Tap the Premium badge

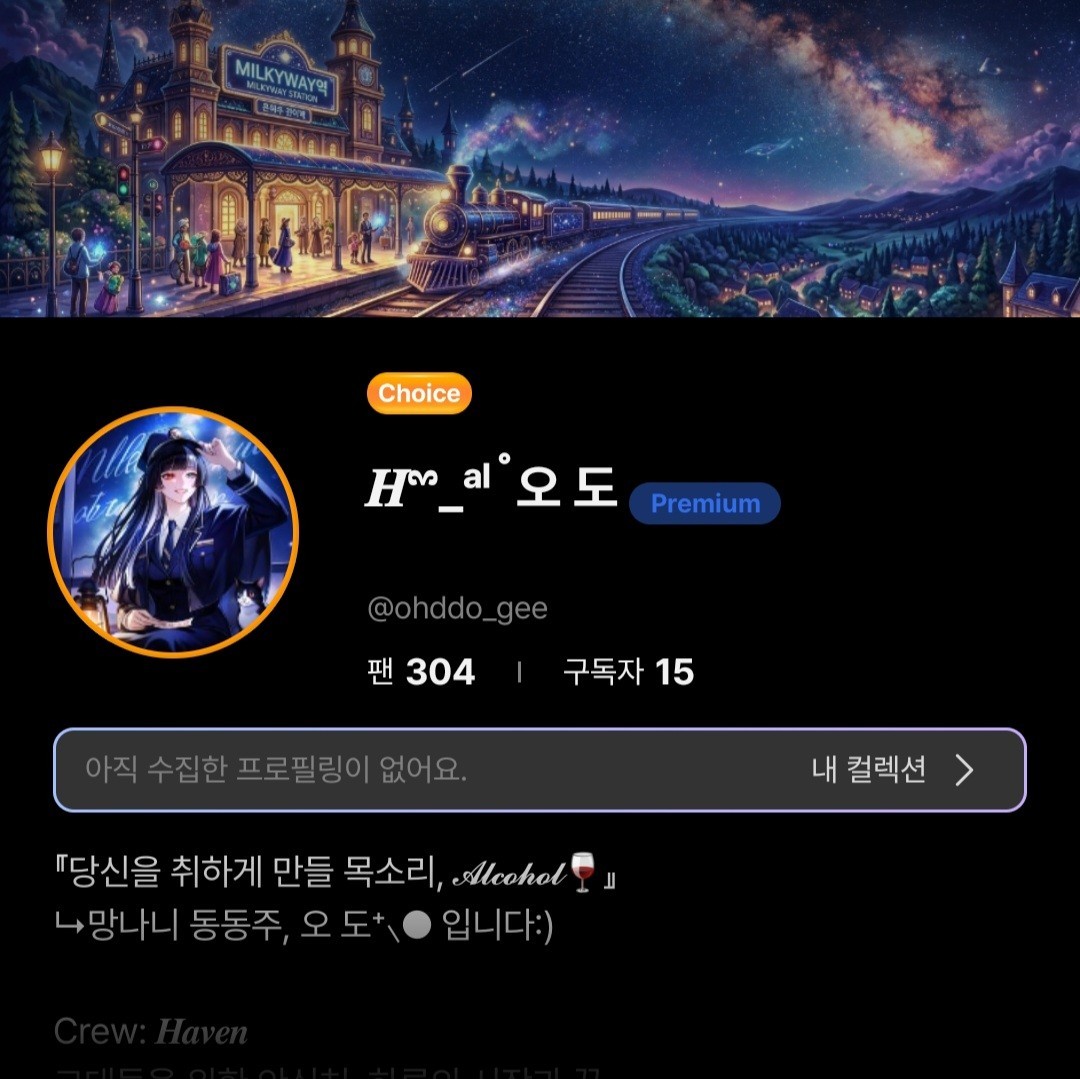(705, 503)
